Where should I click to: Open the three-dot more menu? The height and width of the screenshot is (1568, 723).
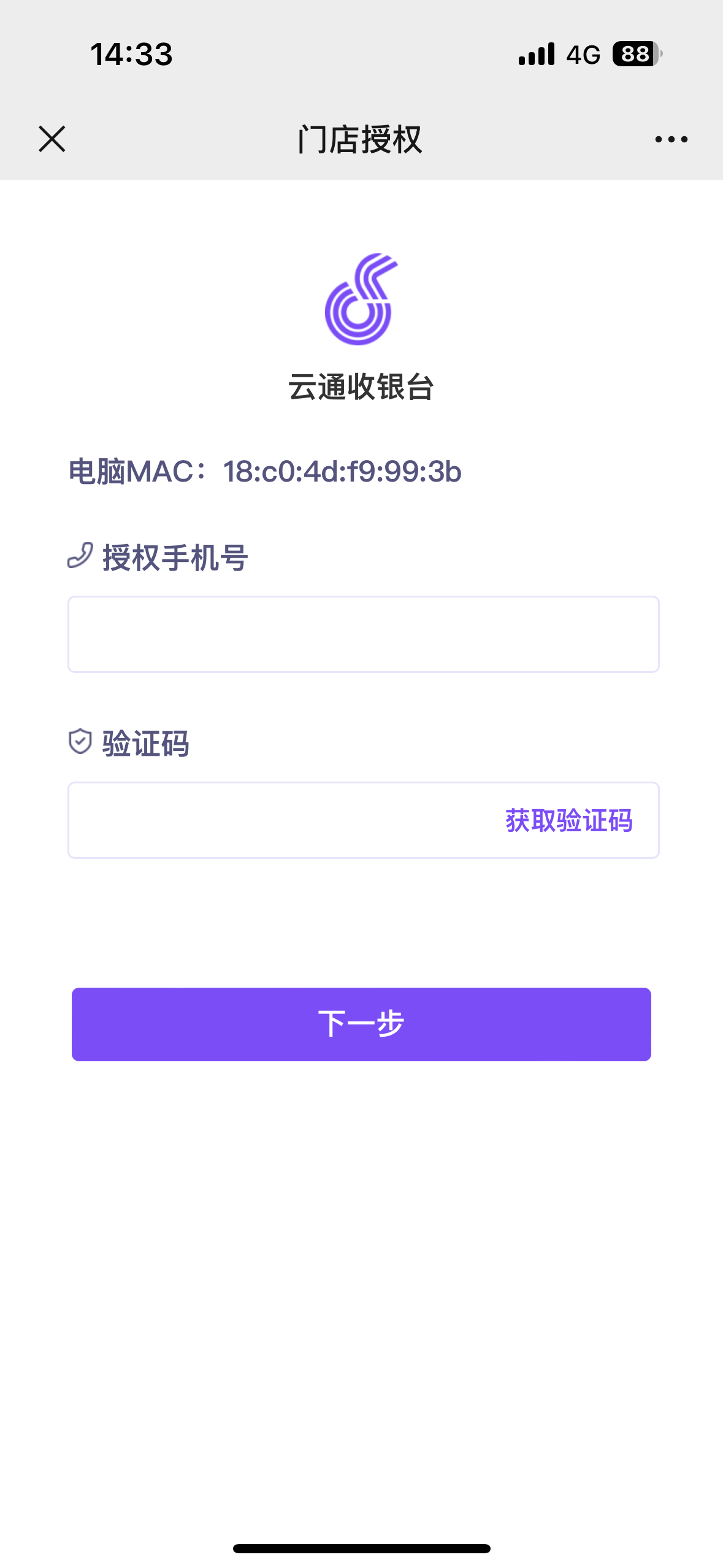(x=671, y=139)
